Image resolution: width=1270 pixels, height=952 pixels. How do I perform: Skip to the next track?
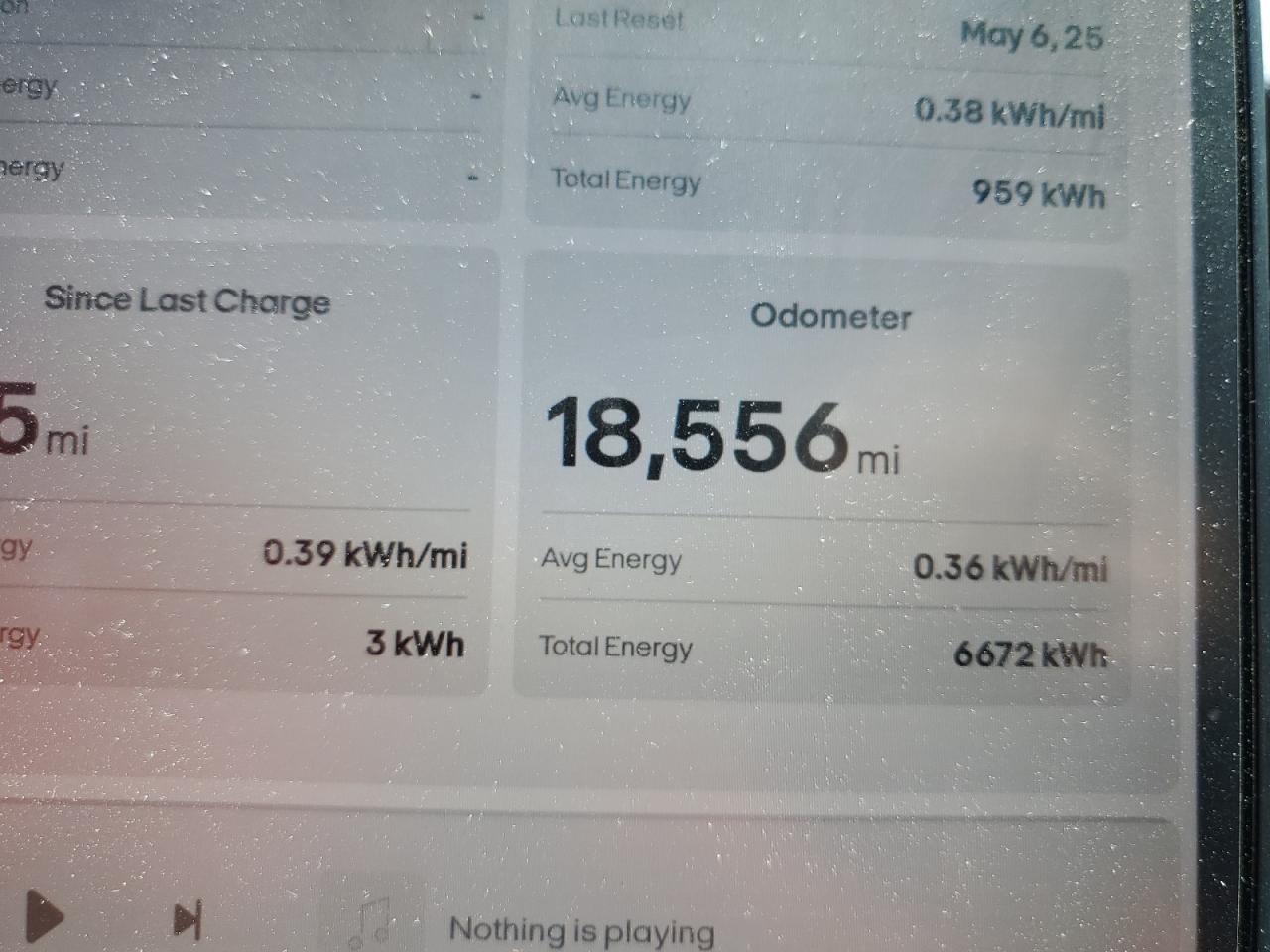pyautogui.click(x=188, y=919)
